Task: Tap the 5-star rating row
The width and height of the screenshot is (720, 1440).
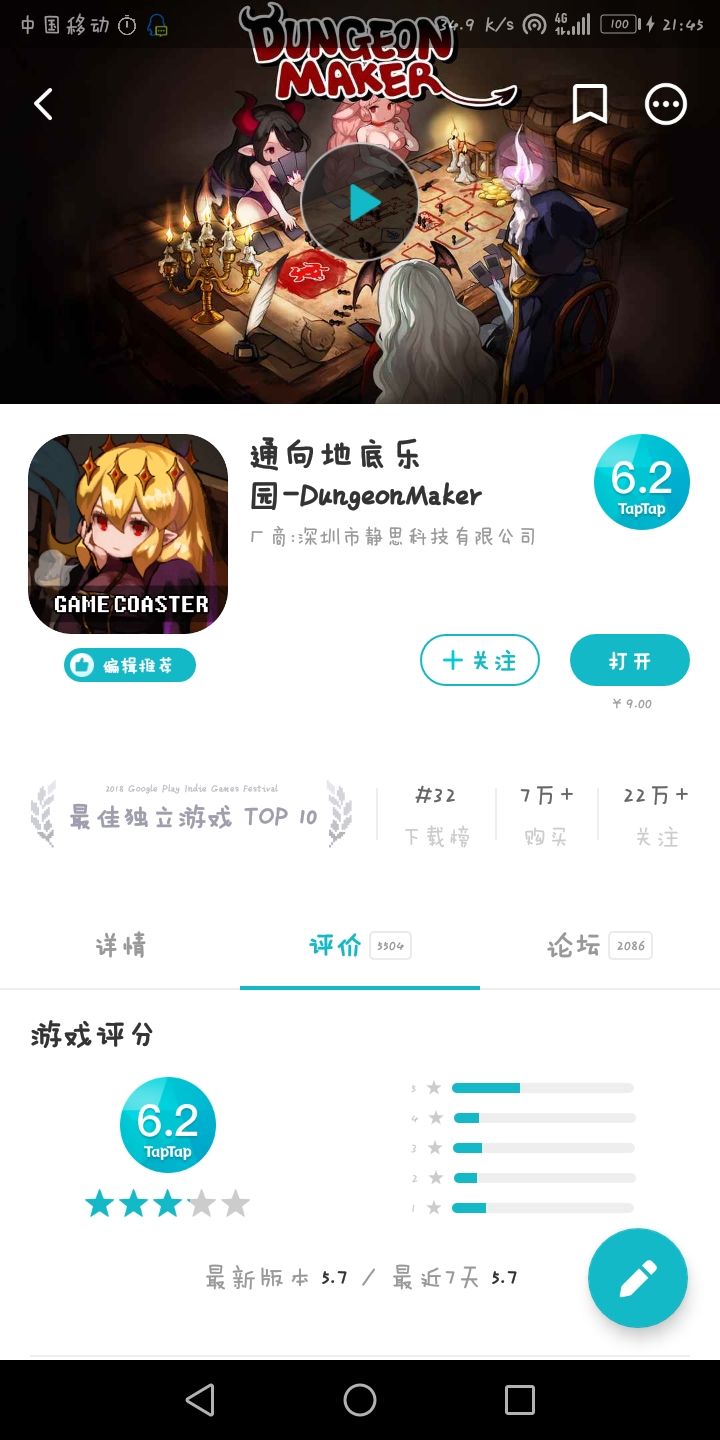Action: click(x=543, y=1087)
